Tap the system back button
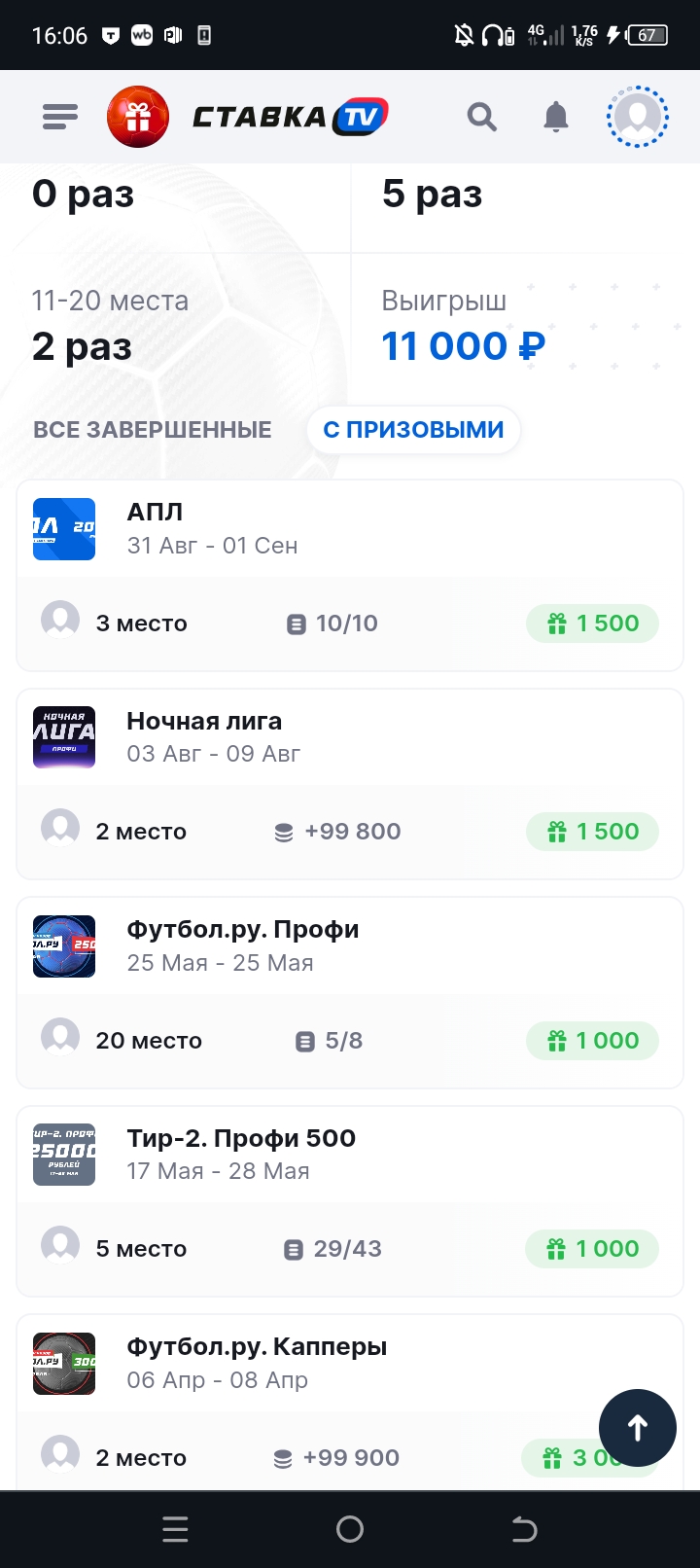This screenshot has width=700, height=1568. point(524,1530)
